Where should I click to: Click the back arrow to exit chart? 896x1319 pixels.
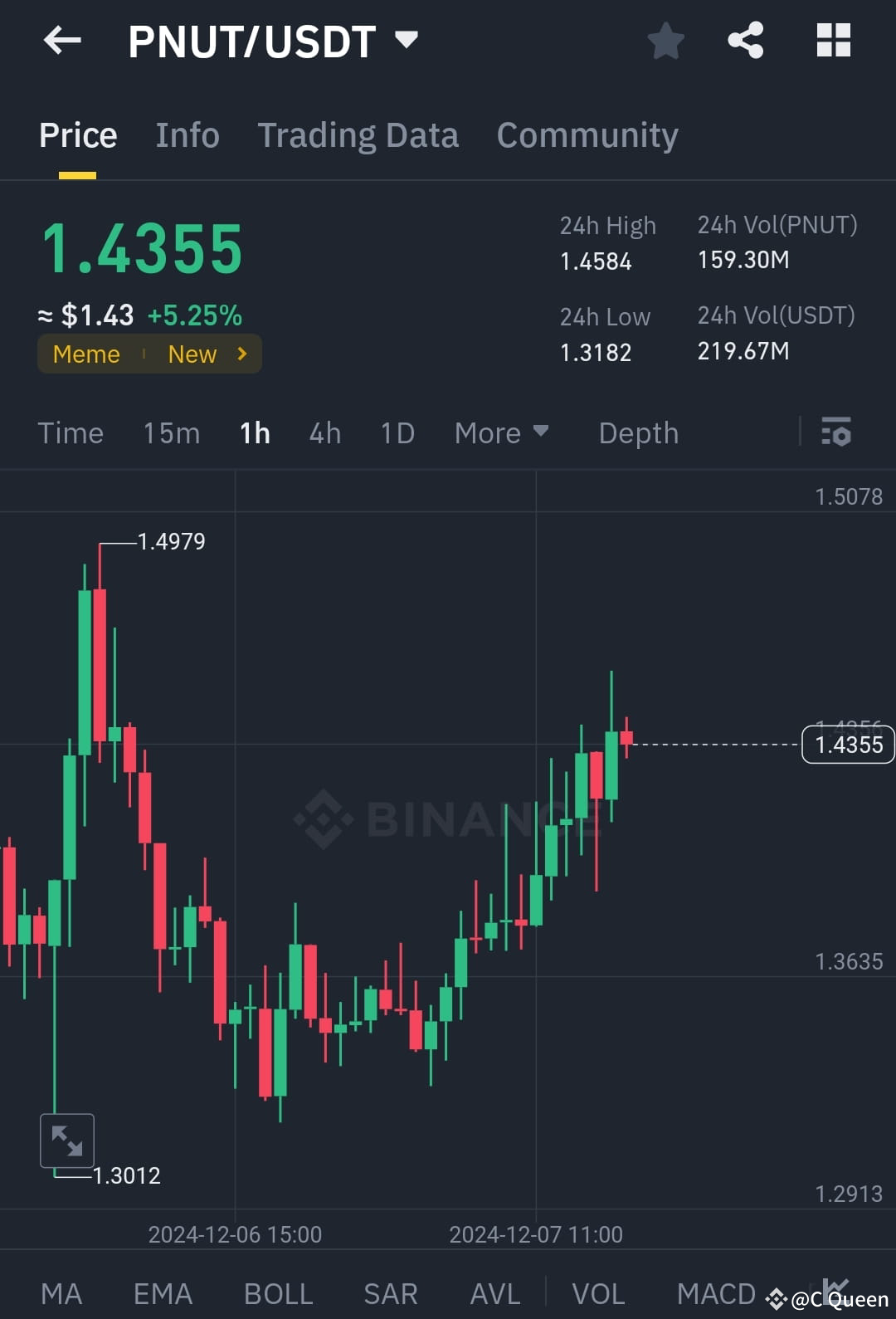coord(61,41)
